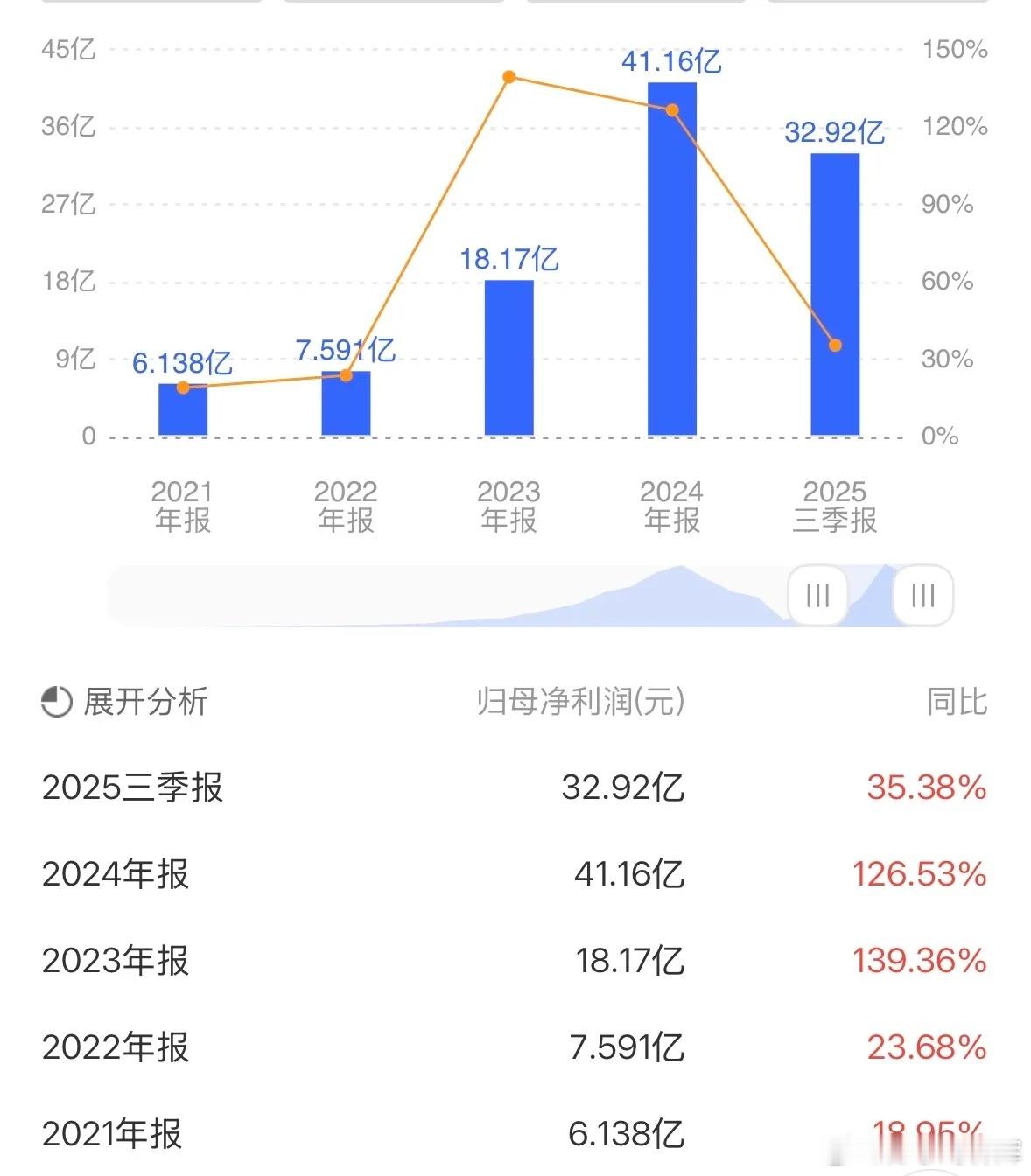1031x1176 pixels.
Task: Click the orange data marker above the 2023 bar
Action: (509, 78)
